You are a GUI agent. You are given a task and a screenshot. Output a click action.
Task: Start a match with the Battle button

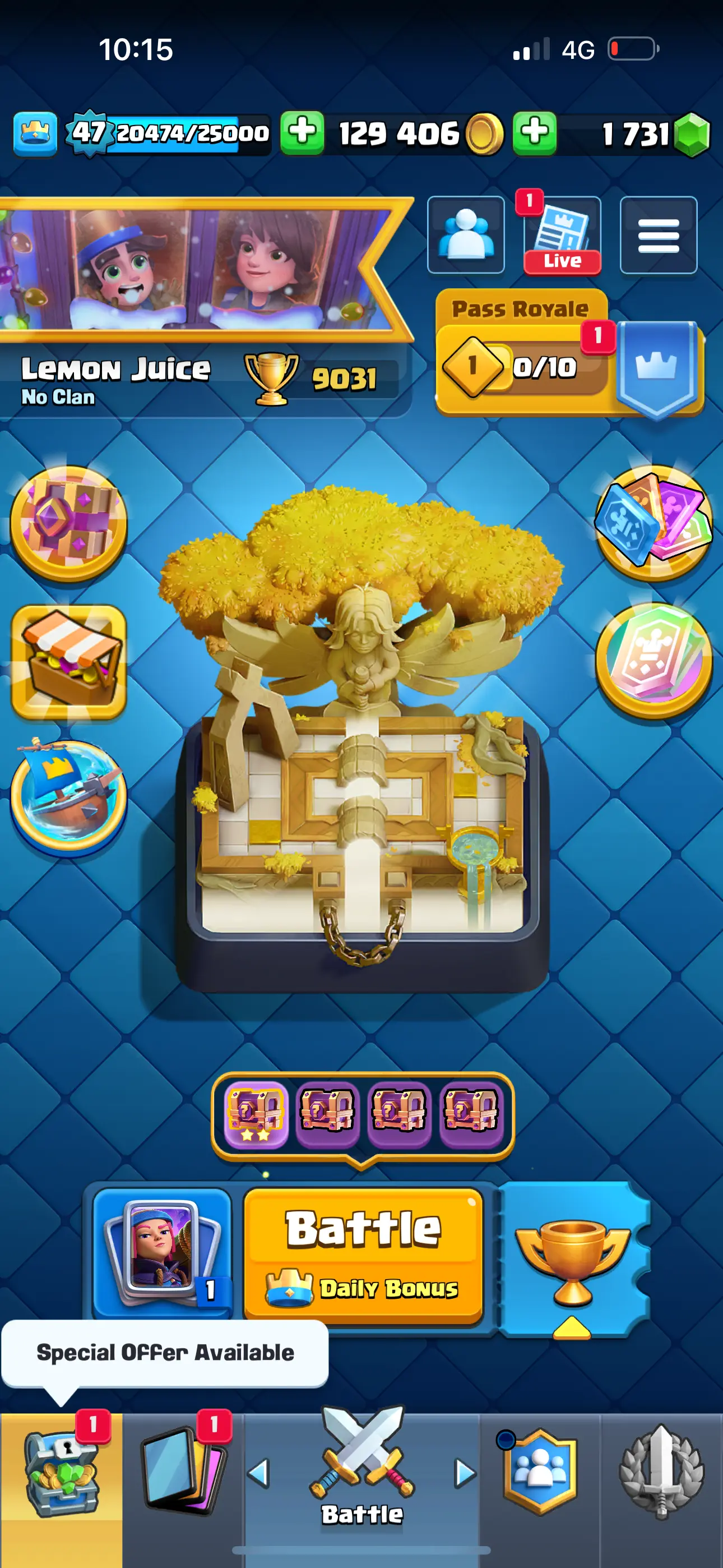pos(363,1254)
